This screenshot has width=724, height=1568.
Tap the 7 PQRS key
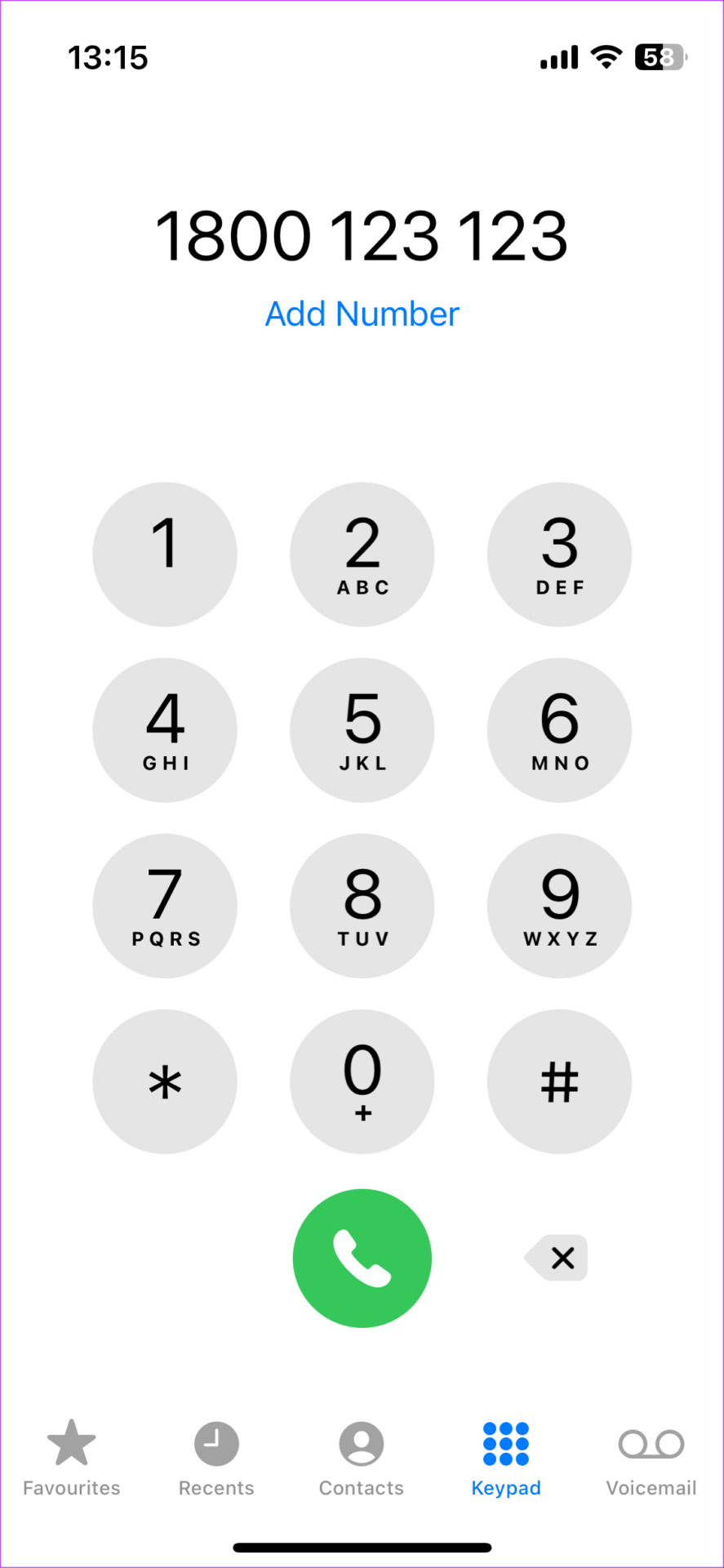165,906
